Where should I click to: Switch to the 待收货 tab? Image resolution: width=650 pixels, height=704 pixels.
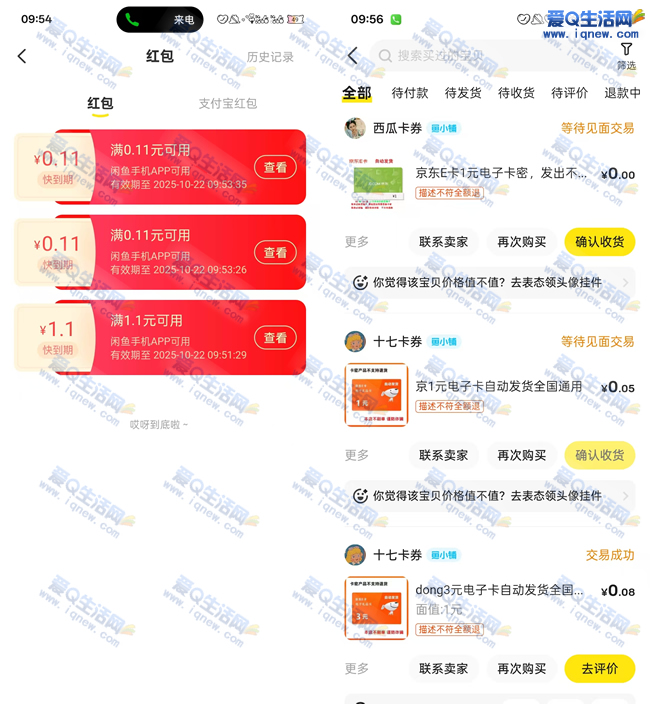[x=516, y=93]
